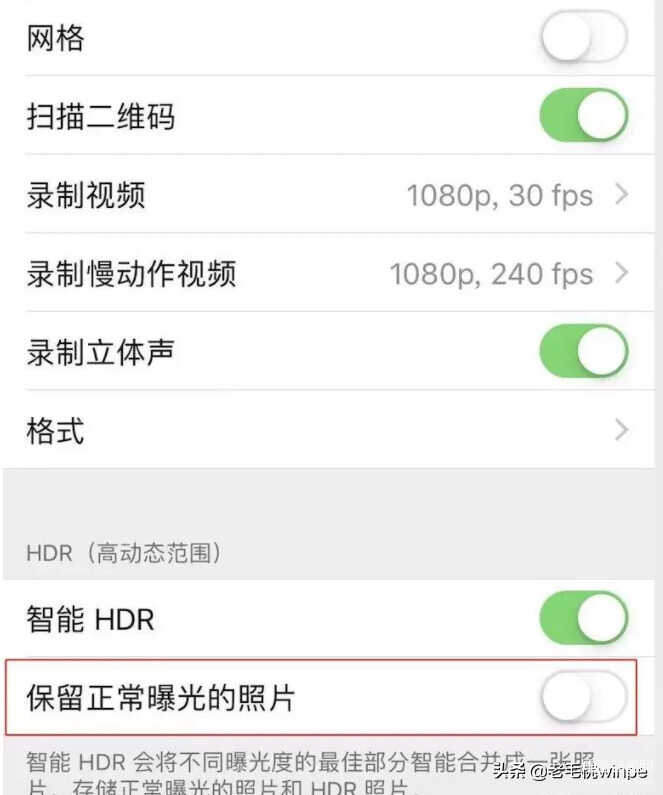Open 录制慢动作视频 settings
Screen dimensions: 663x795
330,273
